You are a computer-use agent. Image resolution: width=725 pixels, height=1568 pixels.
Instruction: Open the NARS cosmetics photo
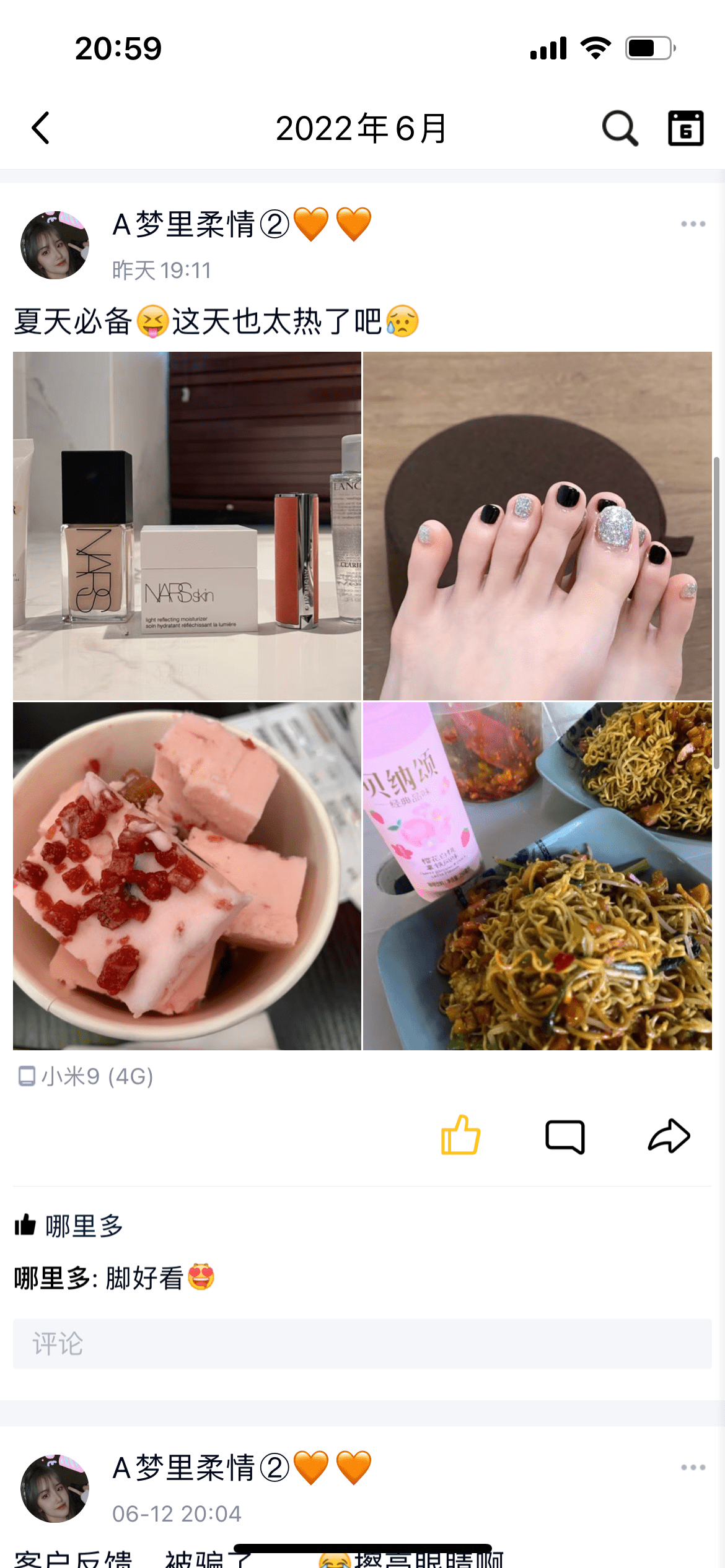pos(187,526)
